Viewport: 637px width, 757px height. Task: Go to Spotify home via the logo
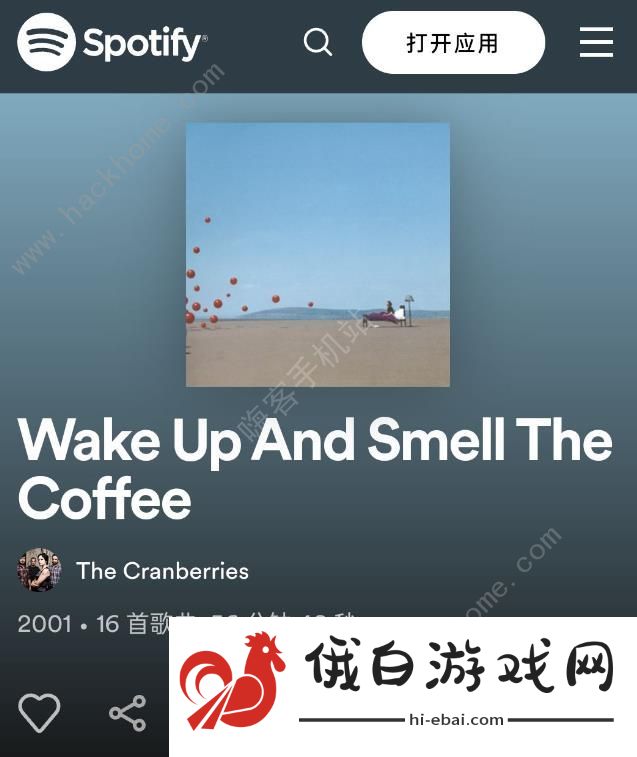coord(112,42)
